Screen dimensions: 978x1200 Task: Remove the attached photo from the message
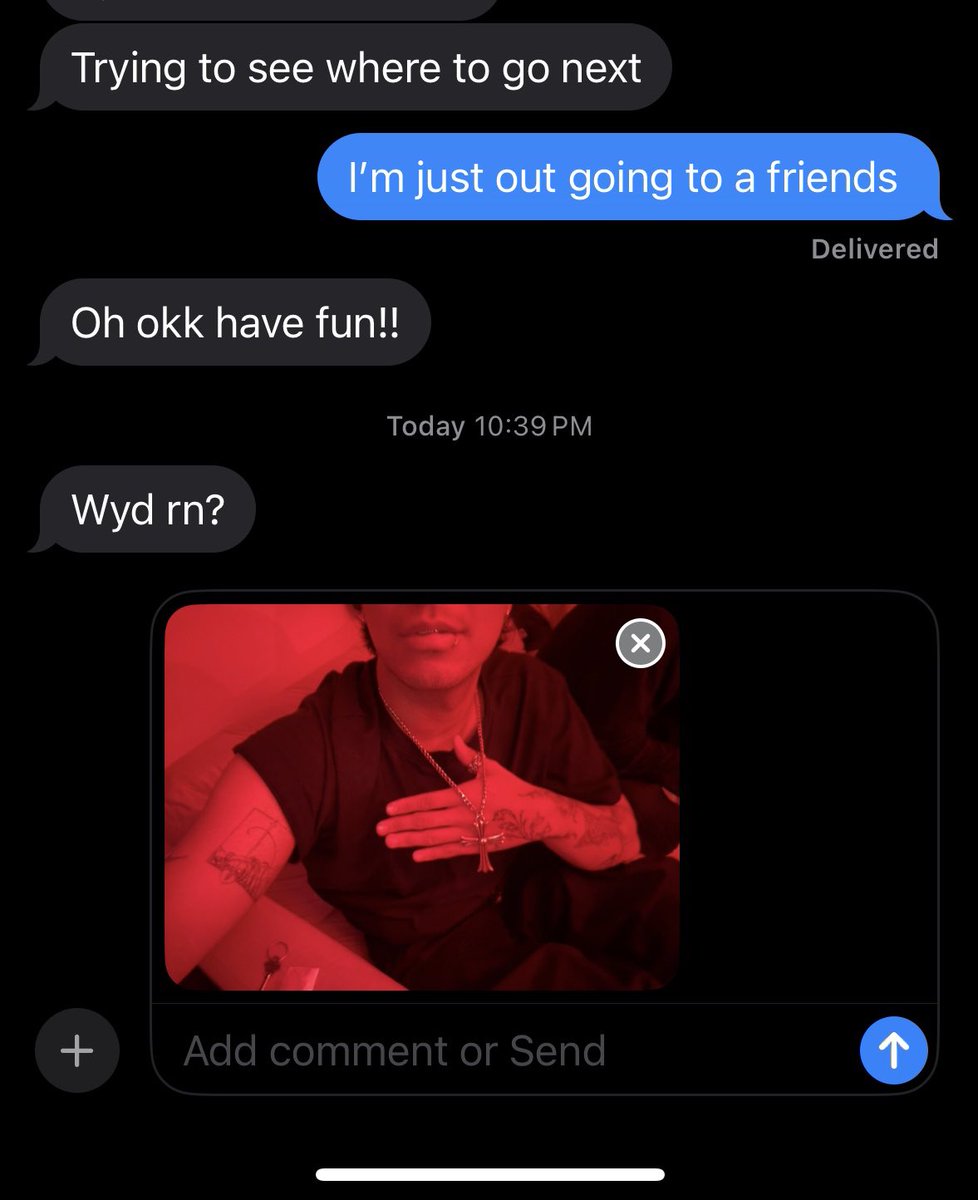pos(640,643)
